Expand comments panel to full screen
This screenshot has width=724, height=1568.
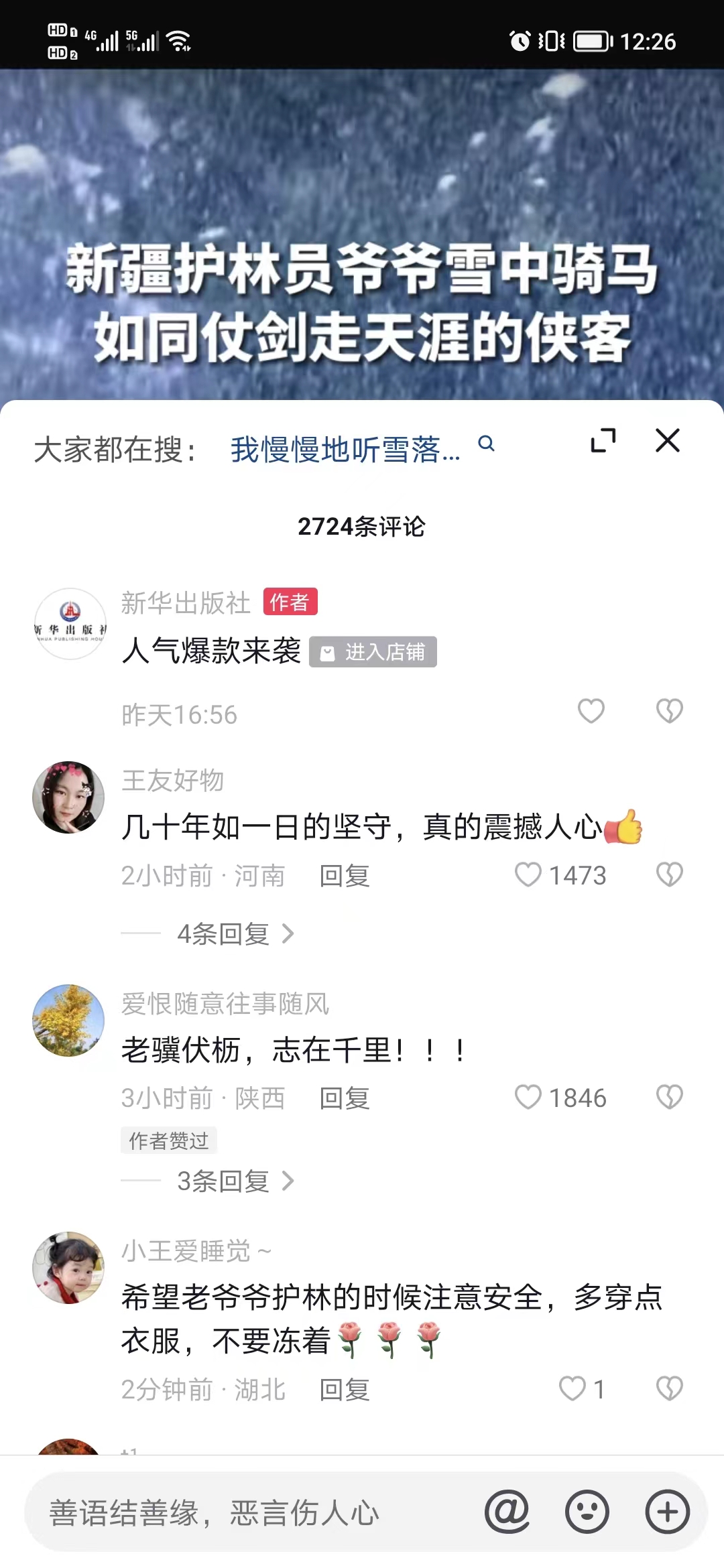pos(603,441)
